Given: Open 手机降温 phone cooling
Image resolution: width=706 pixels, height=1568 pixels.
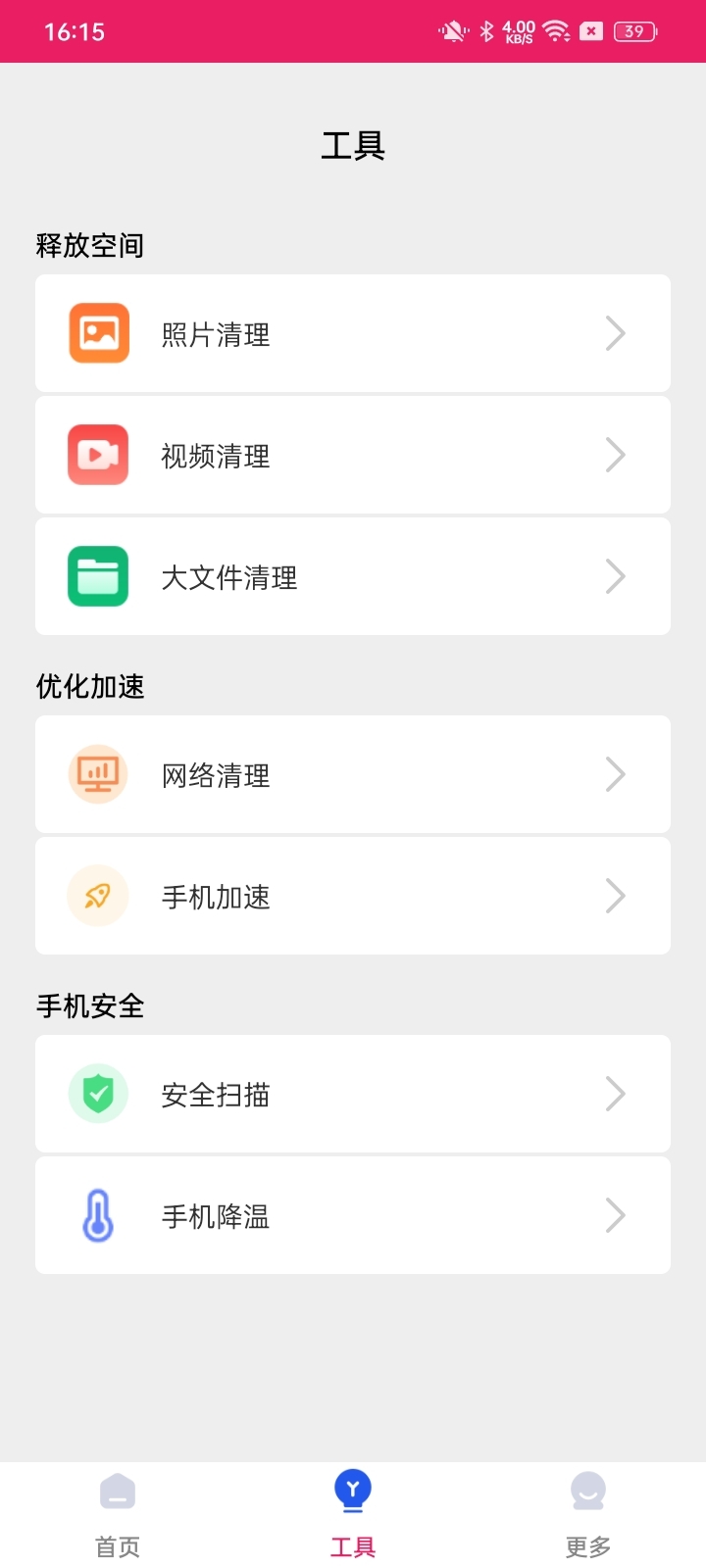Looking at the screenshot, I should (x=352, y=1216).
